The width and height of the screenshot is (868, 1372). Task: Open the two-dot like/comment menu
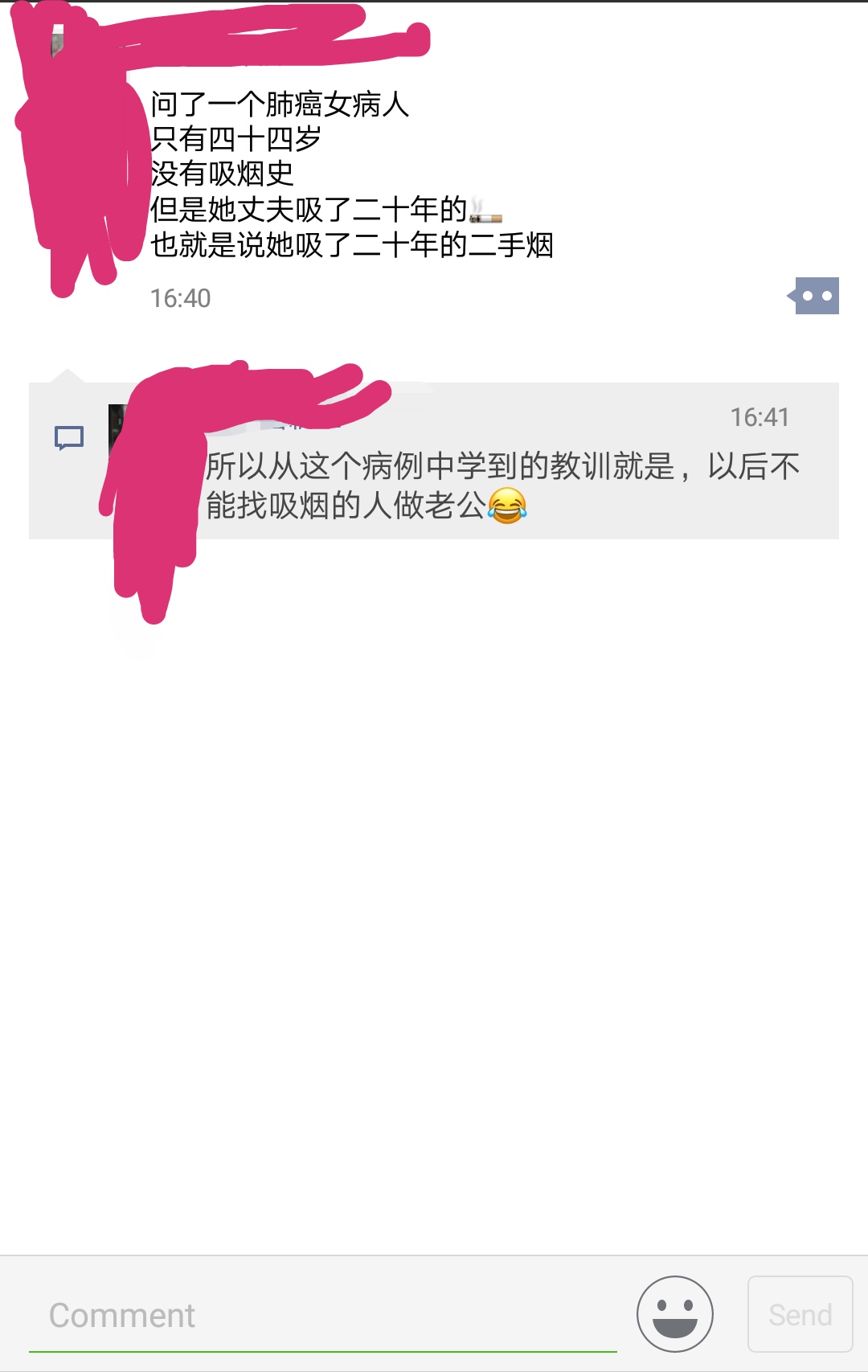click(815, 296)
